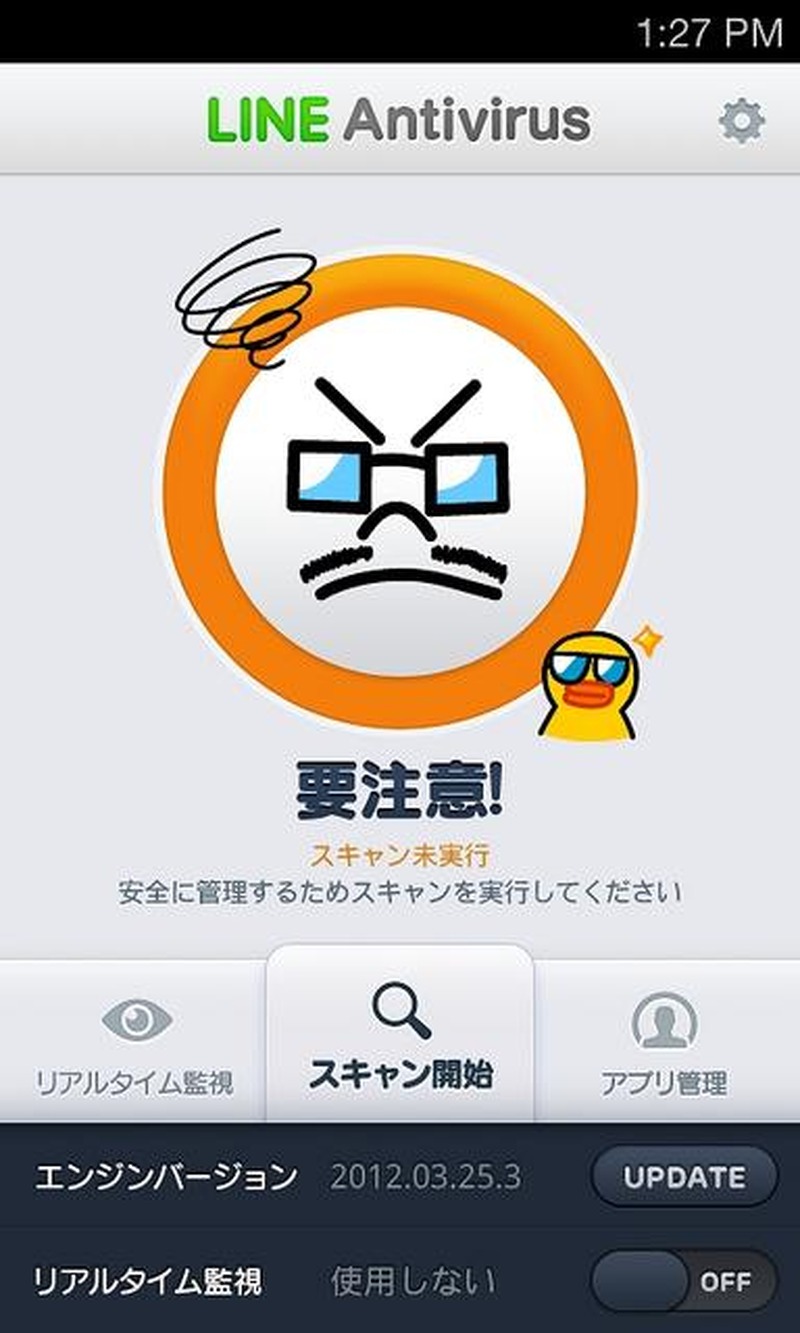Open リアルタイム監視 tab
Viewport: 800px width, 1333px height.
tap(134, 1042)
